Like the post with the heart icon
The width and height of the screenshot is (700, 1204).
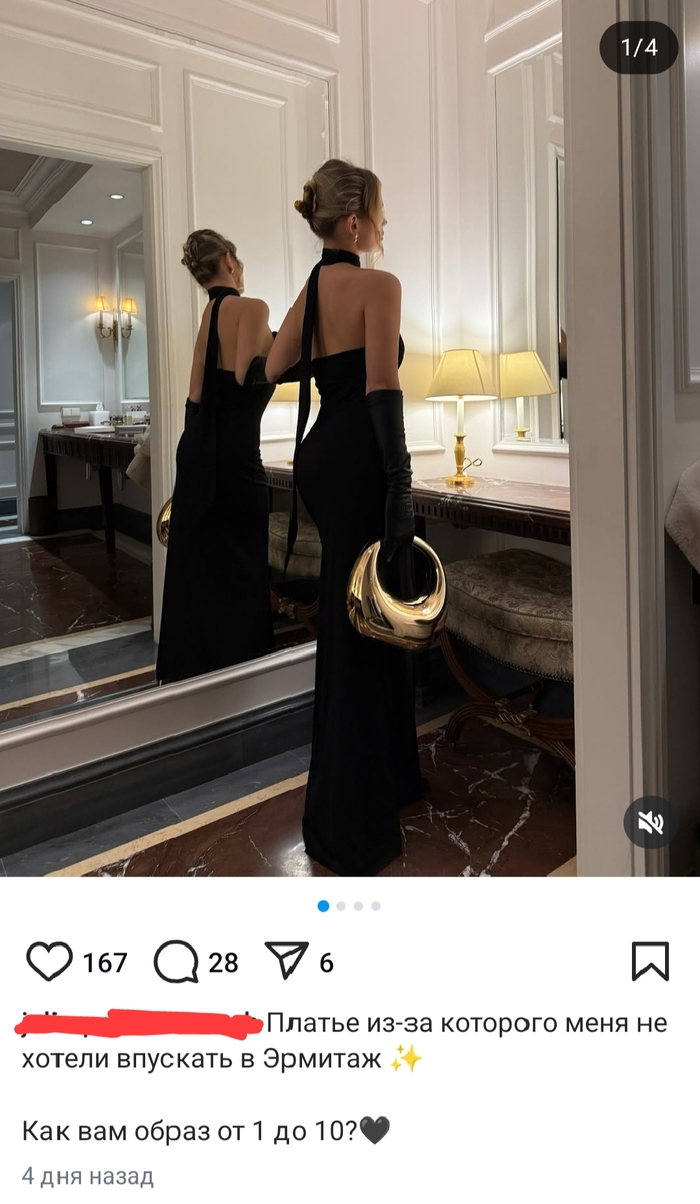(x=49, y=962)
